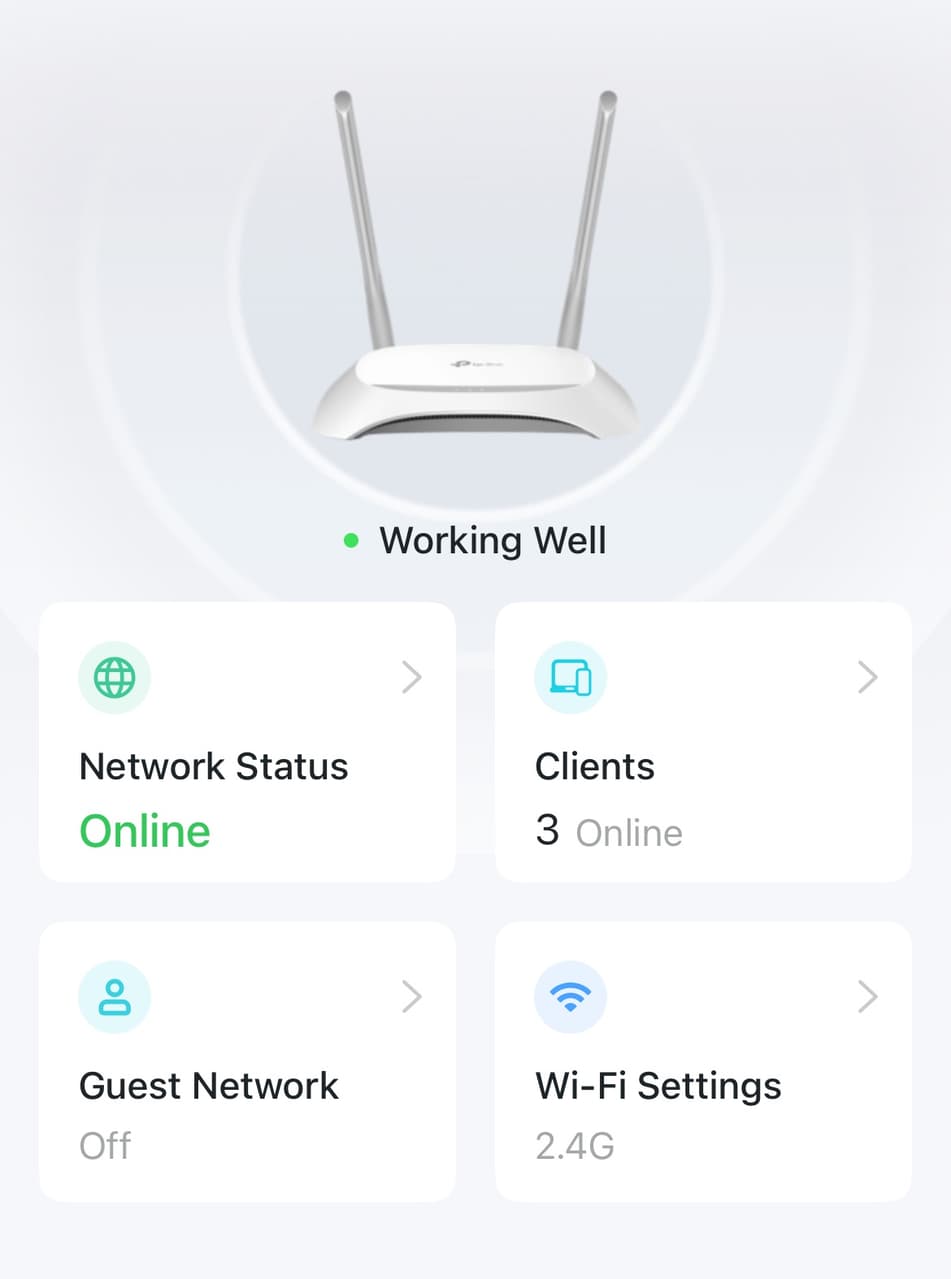View the Clients online card
The width and height of the screenshot is (951, 1279).
pos(703,742)
